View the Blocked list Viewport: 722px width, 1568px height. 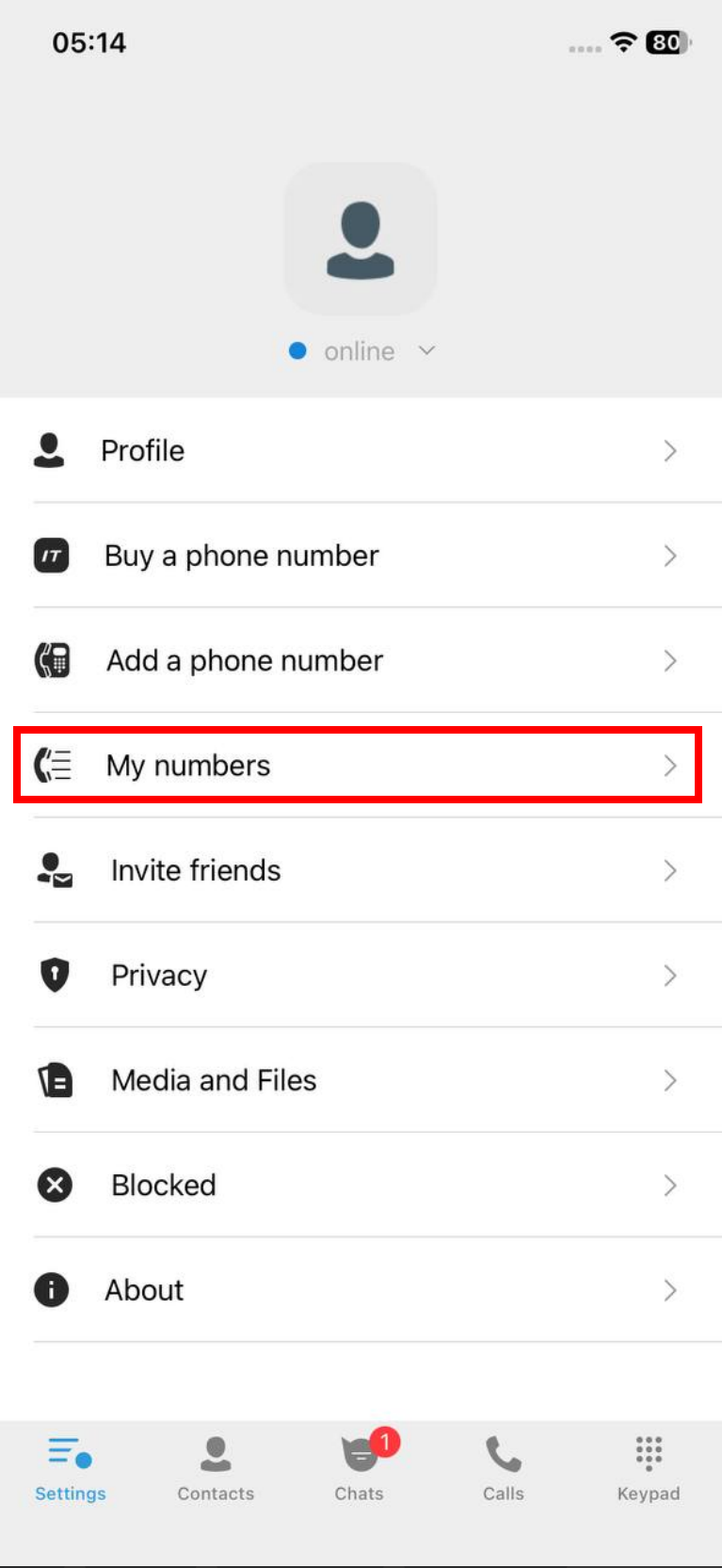(x=361, y=1185)
